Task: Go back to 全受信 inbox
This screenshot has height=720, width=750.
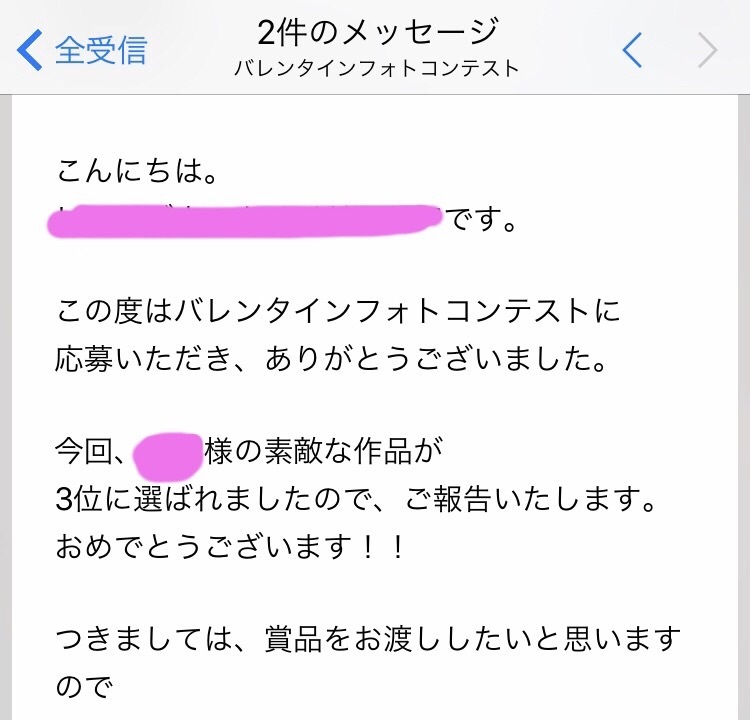Action: (x=82, y=49)
